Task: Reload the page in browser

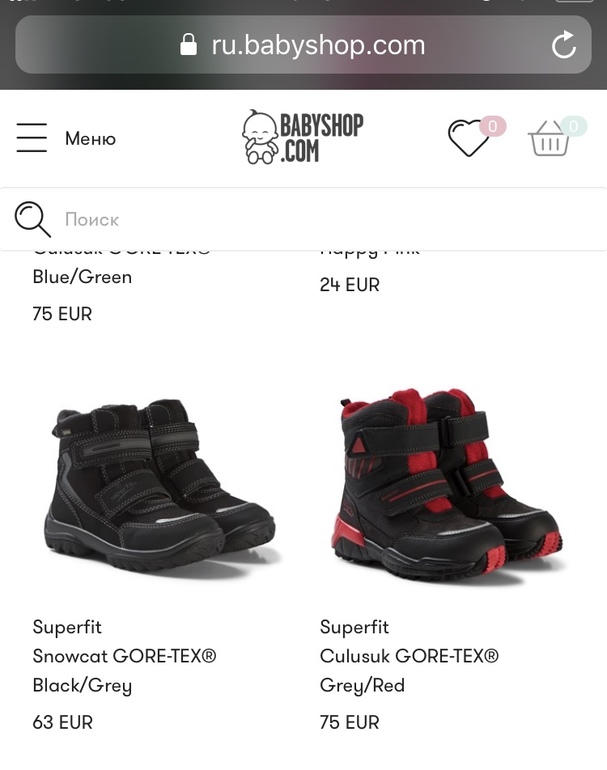Action: [563, 45]
